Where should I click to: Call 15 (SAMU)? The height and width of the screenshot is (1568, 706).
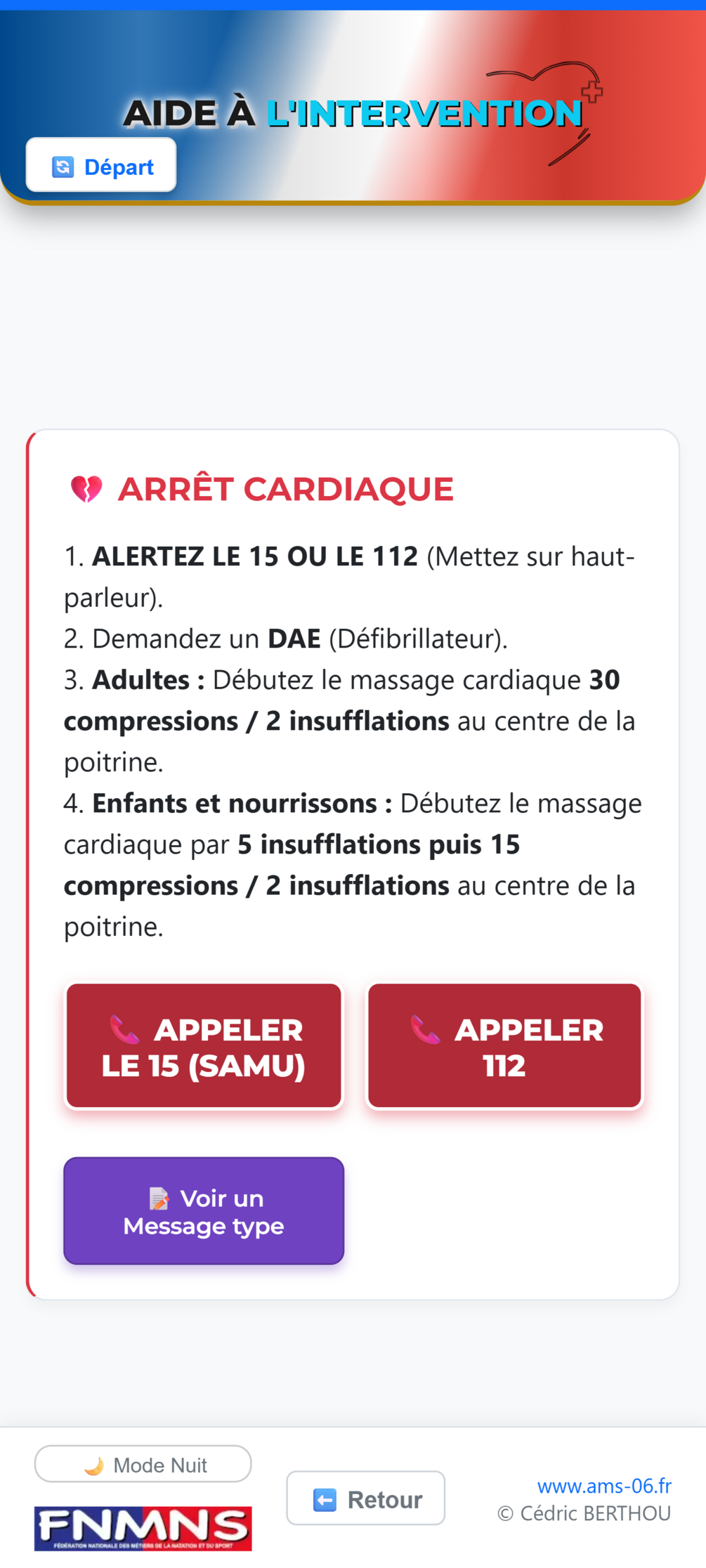click(204, 1046)
